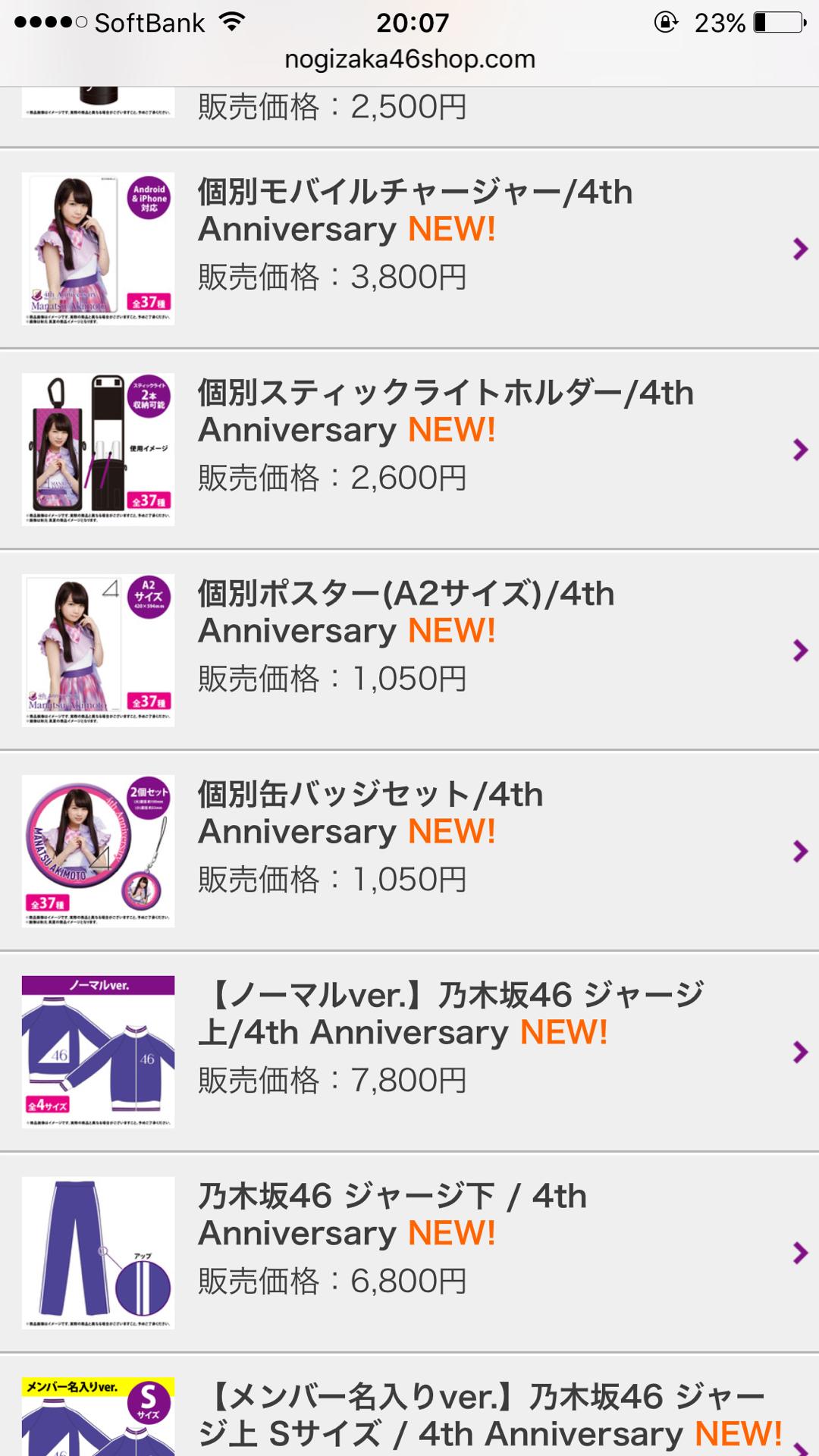Tap the nogizaka46shop.com address bar

click(409, 59)
